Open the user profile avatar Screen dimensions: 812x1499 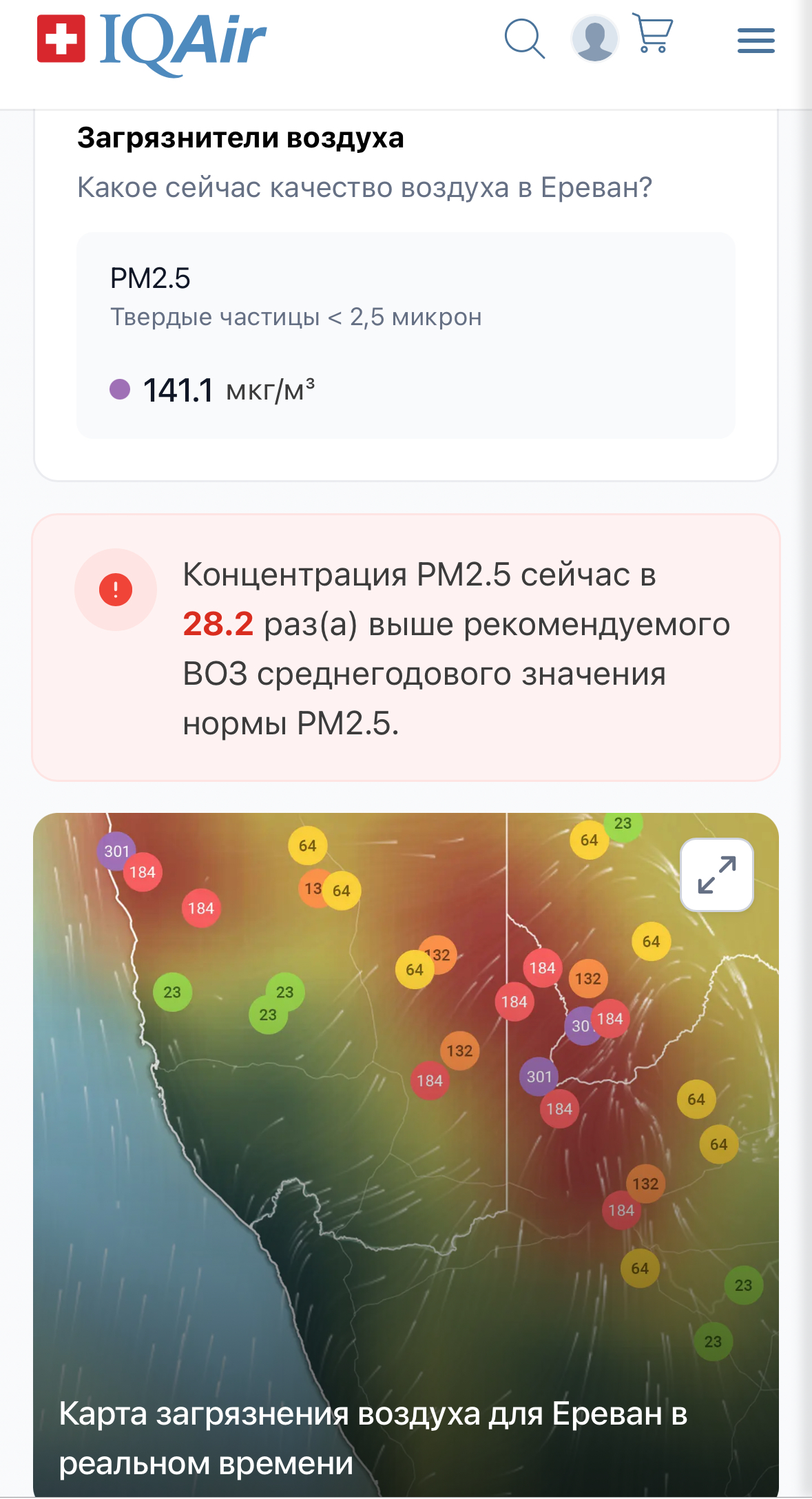594,39
